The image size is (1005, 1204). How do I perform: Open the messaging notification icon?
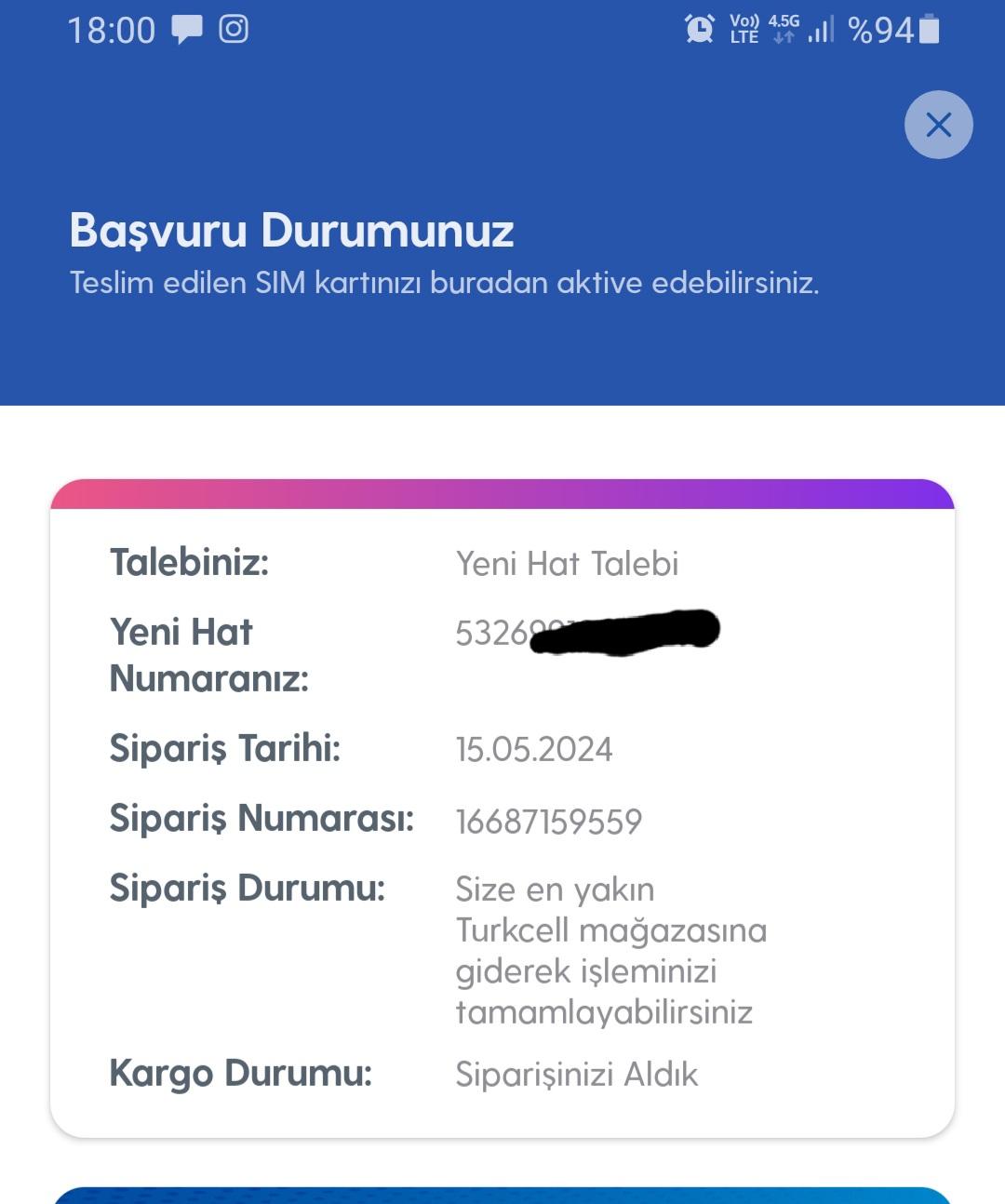tap(188, 30)
